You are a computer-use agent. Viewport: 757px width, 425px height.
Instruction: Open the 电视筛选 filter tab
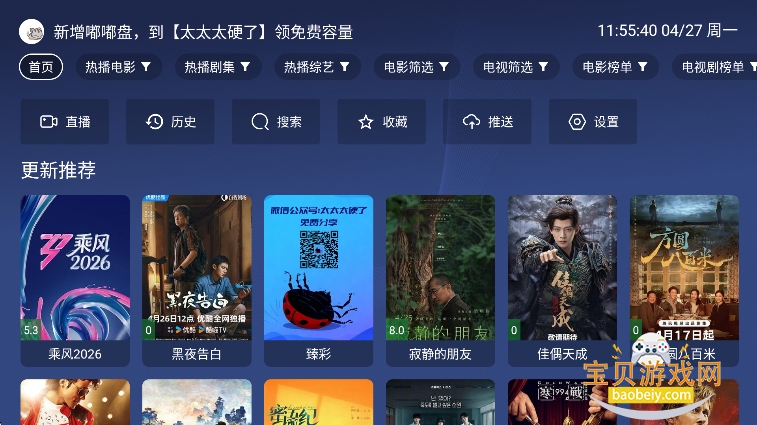click(x=516, y=67)
